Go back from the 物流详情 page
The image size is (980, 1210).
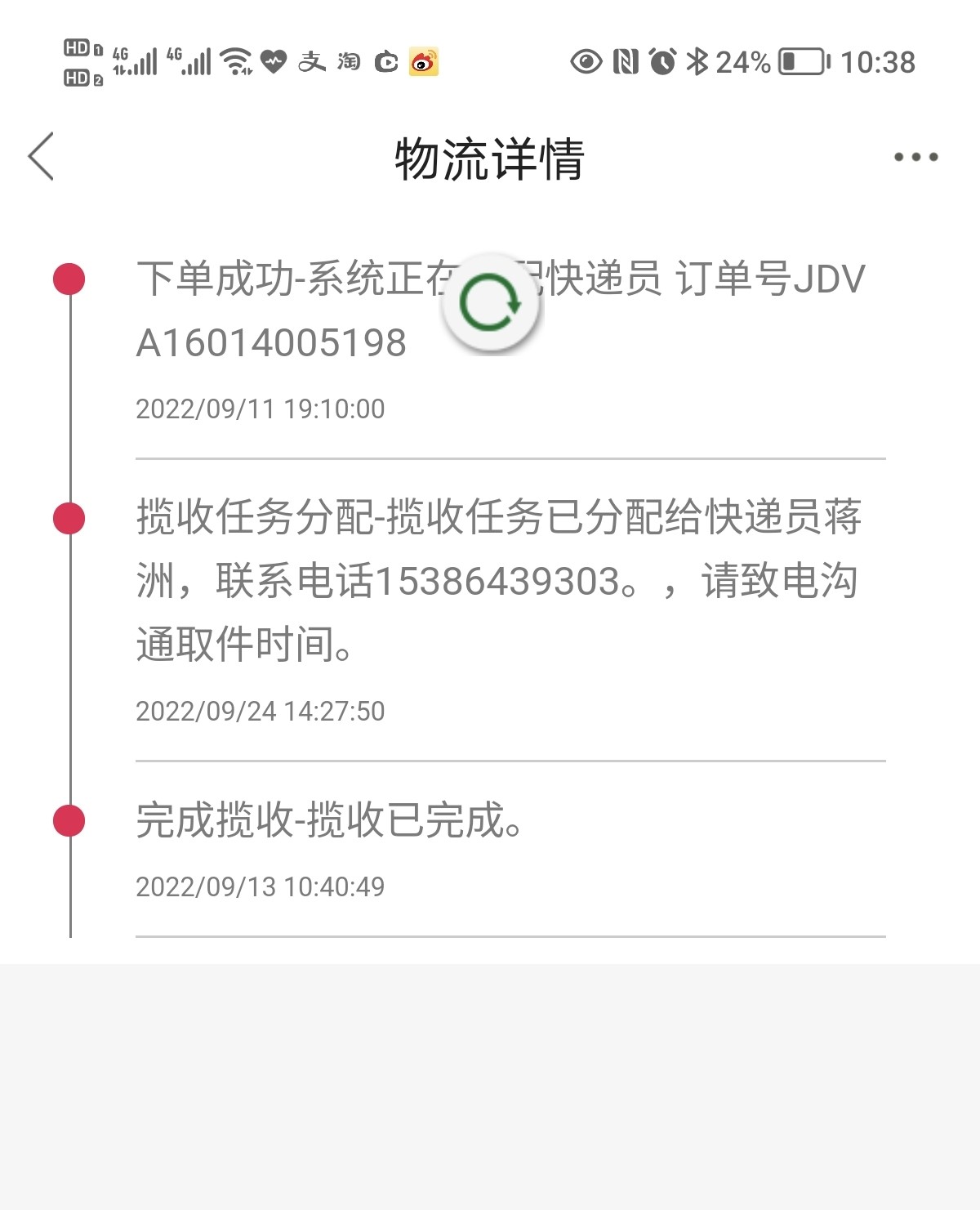pyautogui.click(x=41, y=156)
